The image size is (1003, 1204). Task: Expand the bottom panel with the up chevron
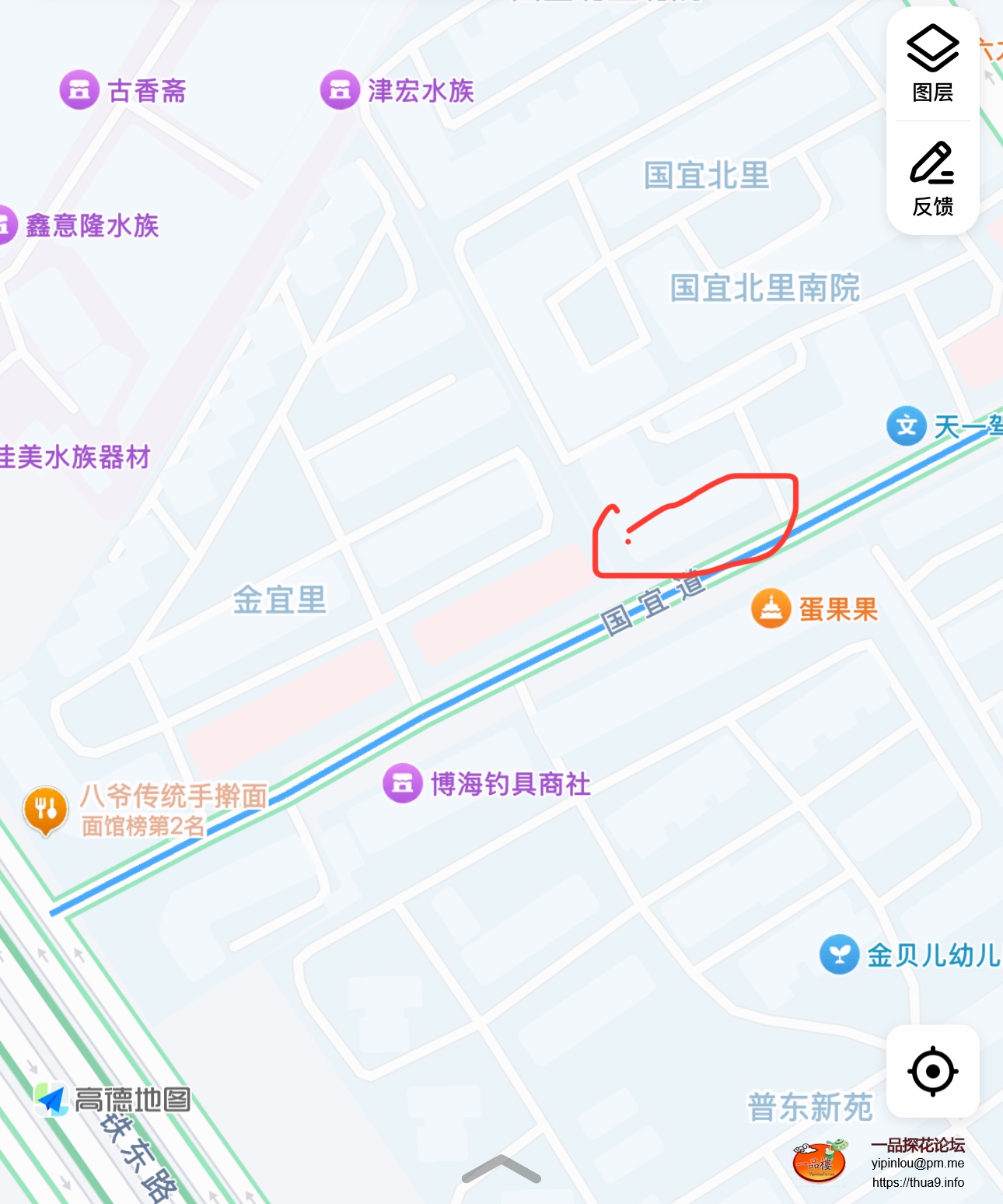point(501,1169)
